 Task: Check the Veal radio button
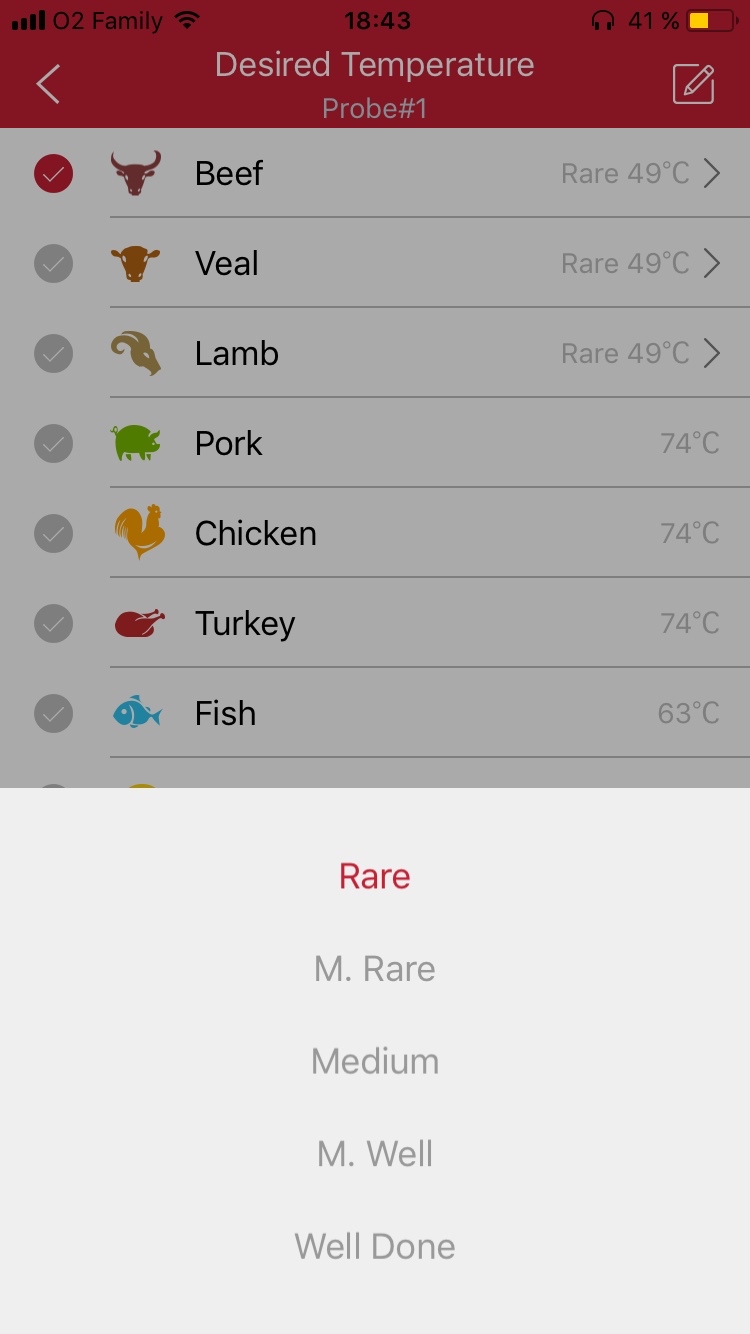[x=53, y=264]
